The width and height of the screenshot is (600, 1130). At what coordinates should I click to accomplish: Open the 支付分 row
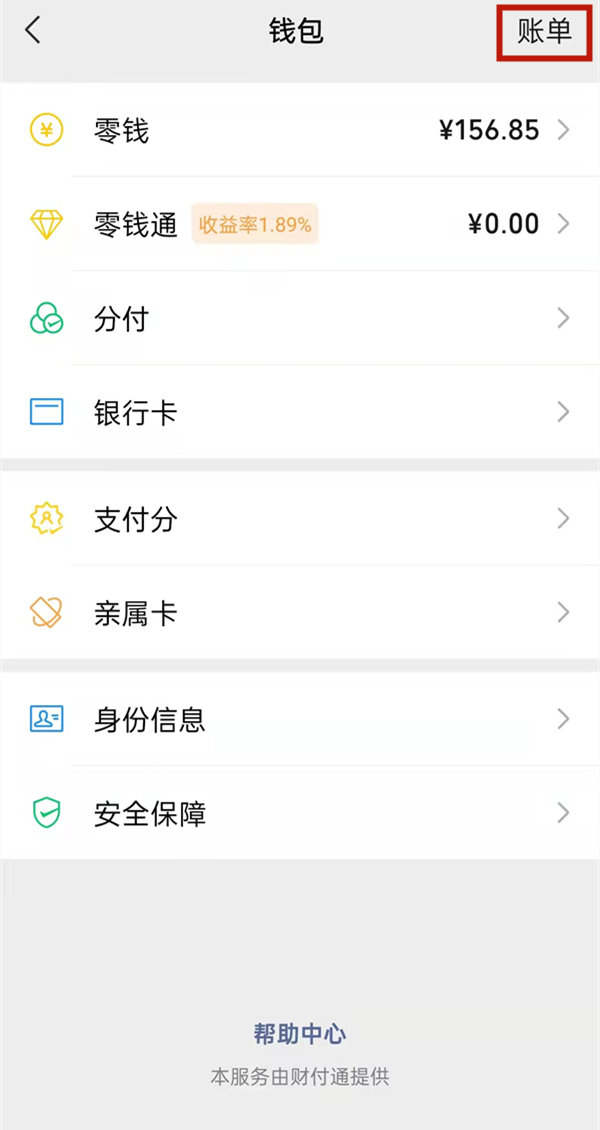coord(300,519)
